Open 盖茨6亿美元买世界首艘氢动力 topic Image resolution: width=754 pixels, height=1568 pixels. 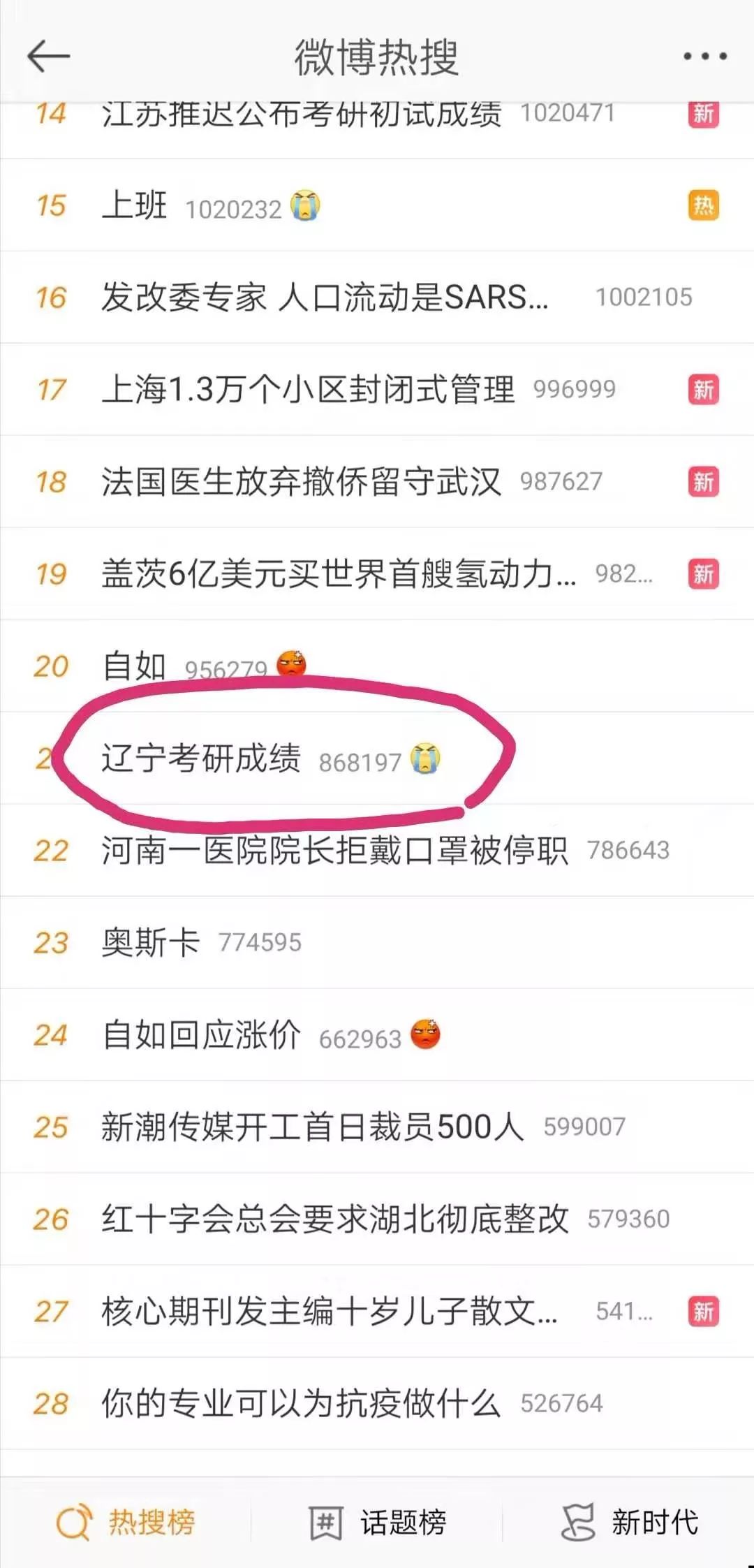coord(338,573)
